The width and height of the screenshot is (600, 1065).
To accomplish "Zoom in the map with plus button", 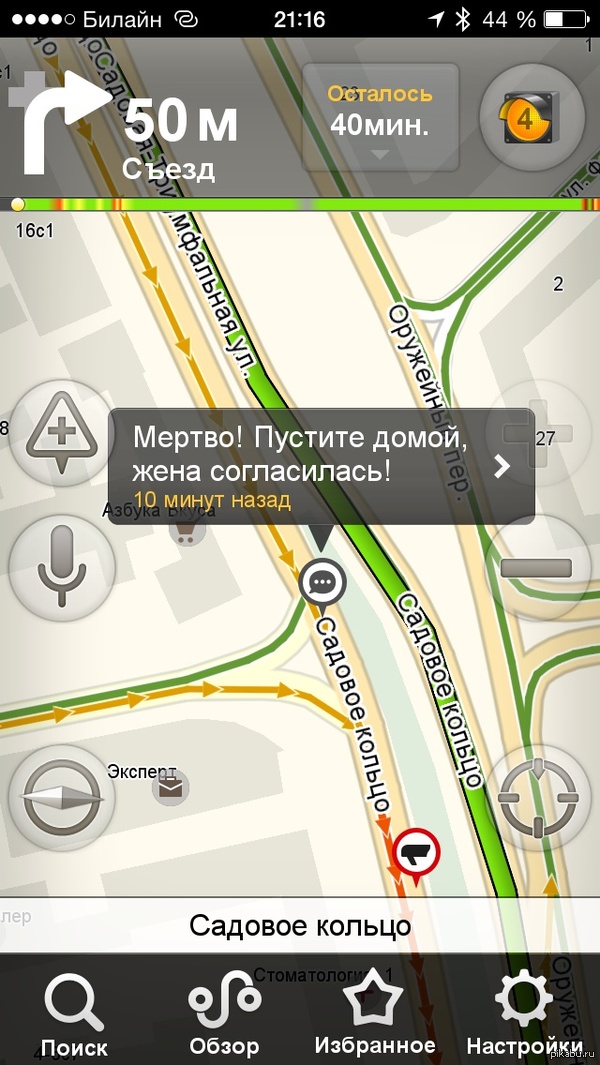I will coord(537,433).
